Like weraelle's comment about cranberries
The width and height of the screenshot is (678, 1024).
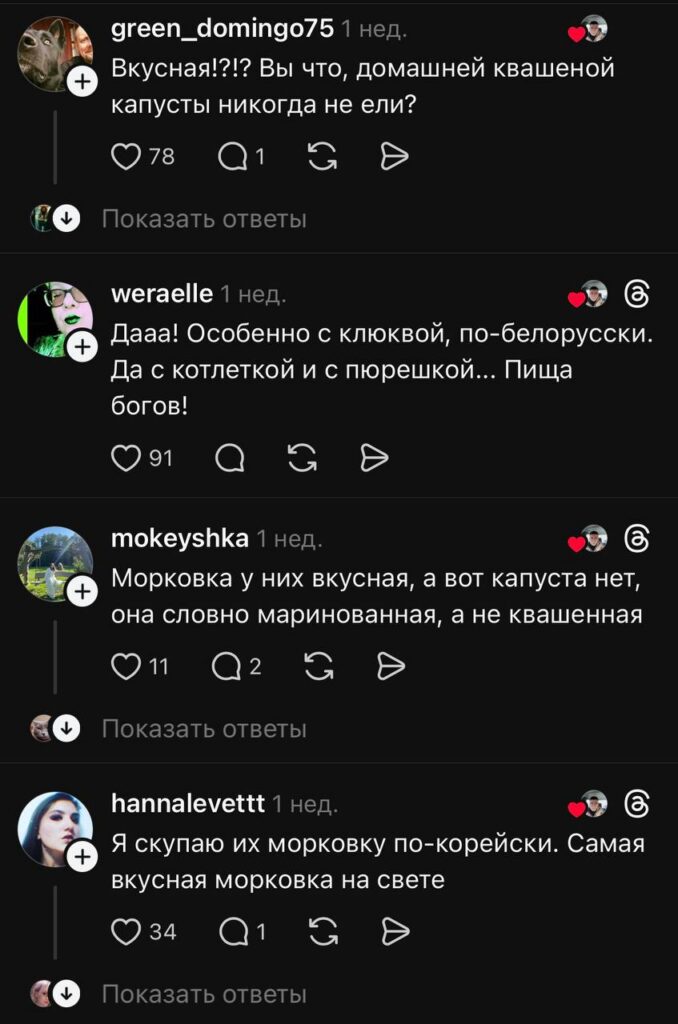[x=126, y=458]
